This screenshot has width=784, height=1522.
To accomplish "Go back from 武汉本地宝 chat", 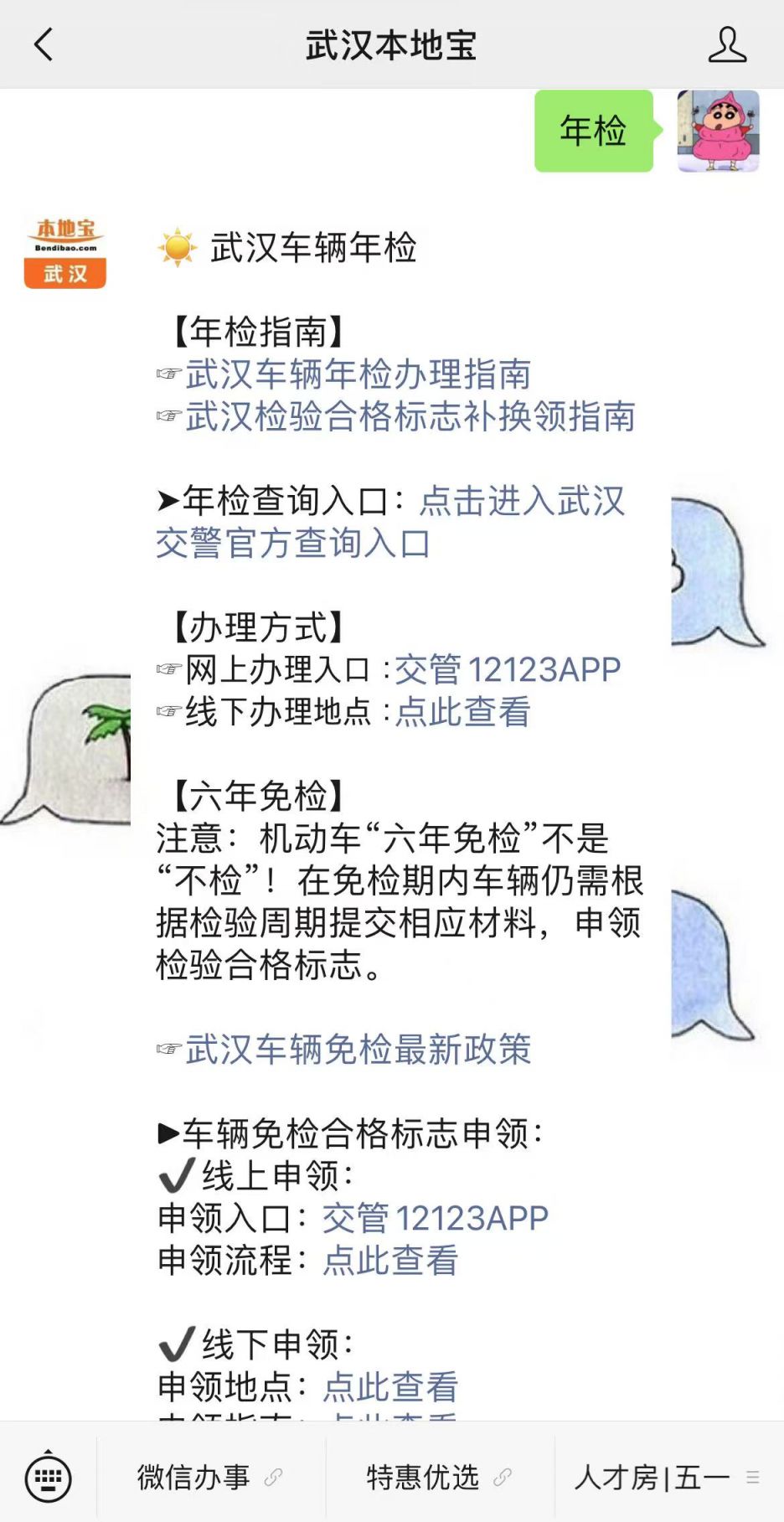I will pos(44,44).
